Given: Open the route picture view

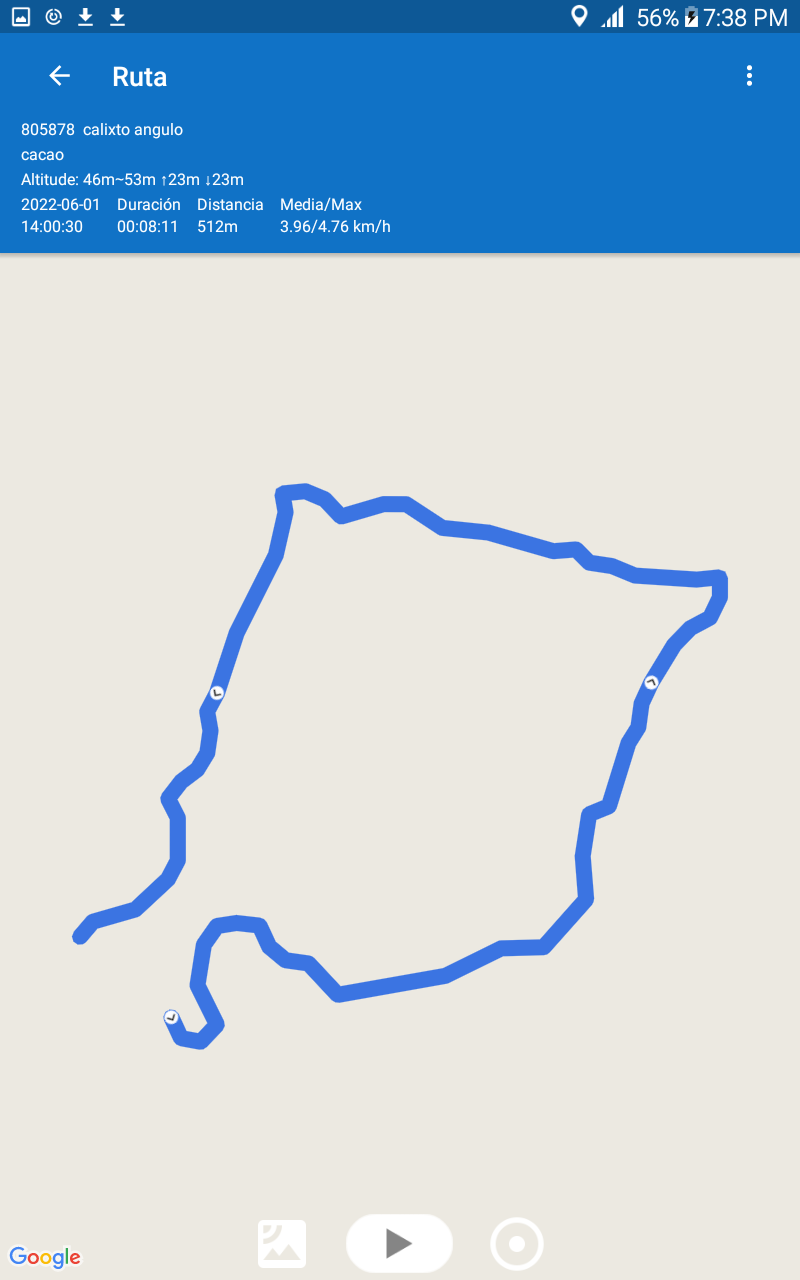Looking at the screenshot, I should 282,1244.
